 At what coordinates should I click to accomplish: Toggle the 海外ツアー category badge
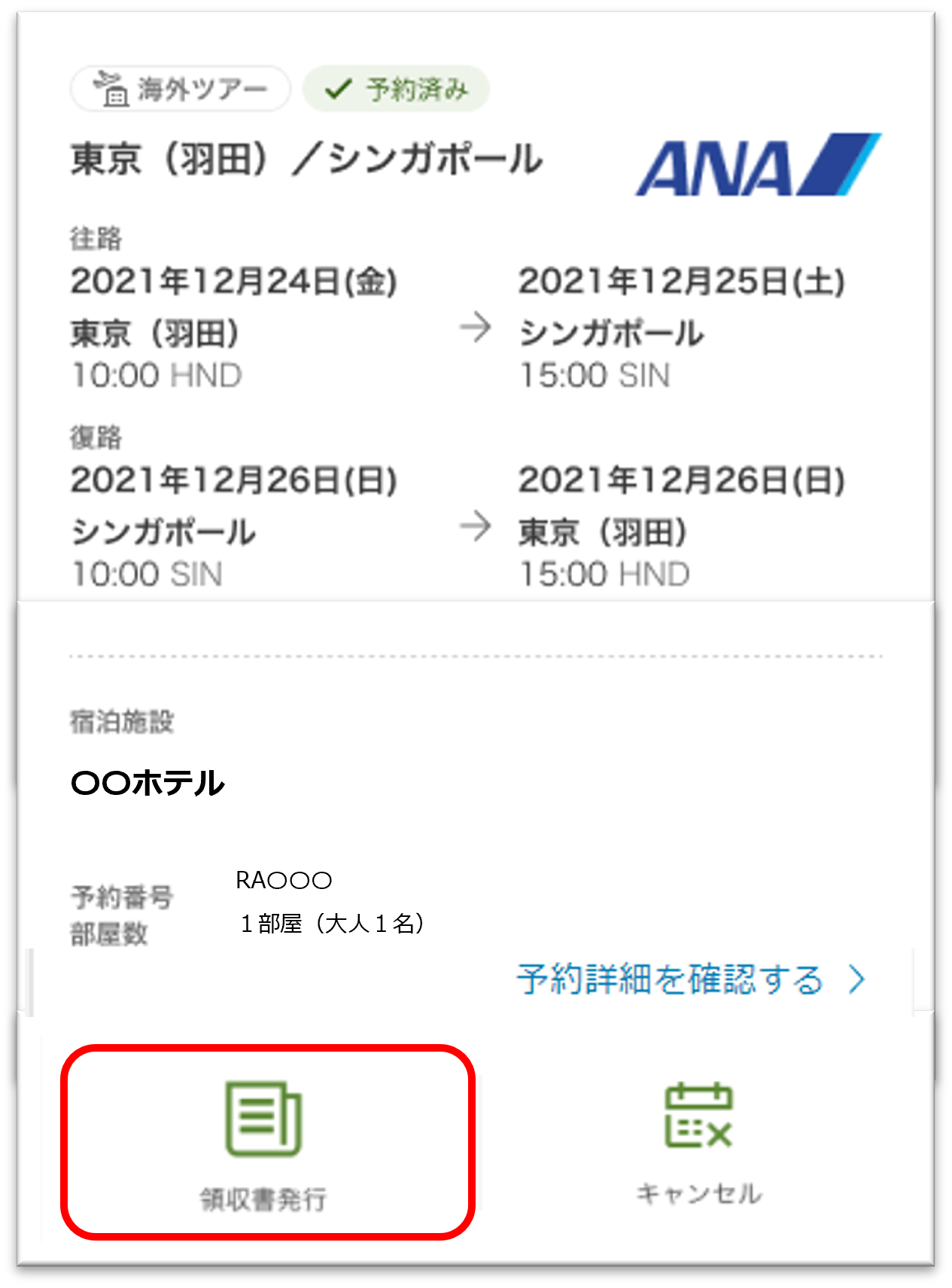point(179,88)
